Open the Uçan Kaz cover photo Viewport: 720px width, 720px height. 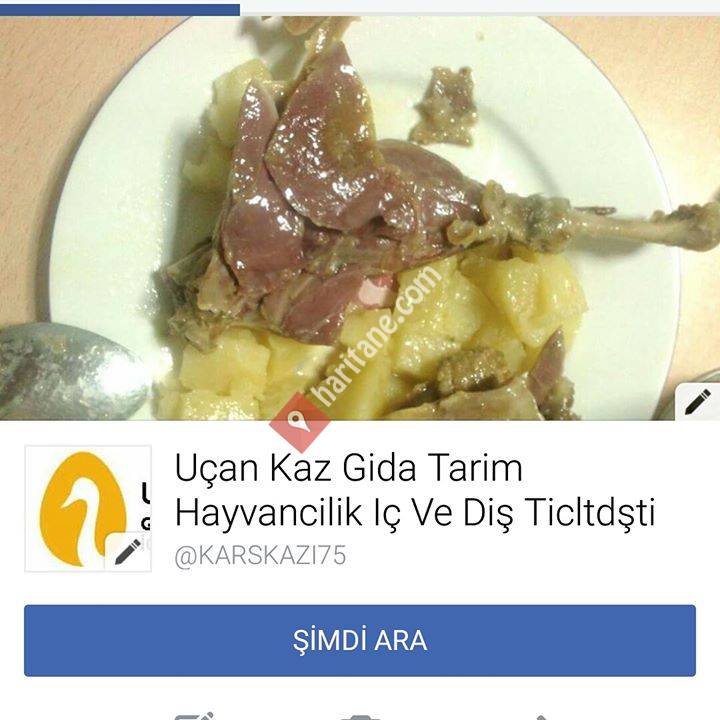click(360, 220)
